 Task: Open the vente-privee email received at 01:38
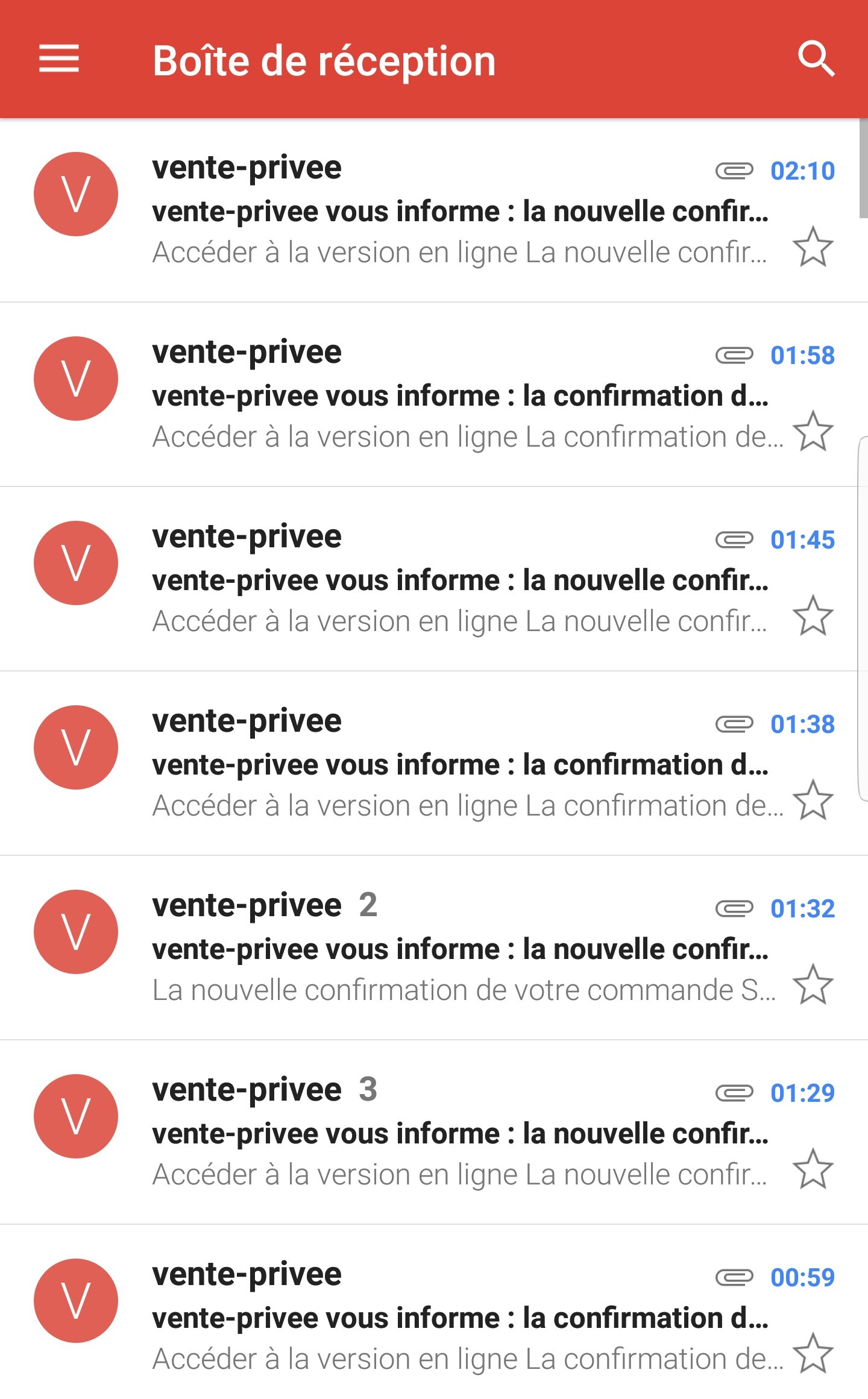pos(458,764)
